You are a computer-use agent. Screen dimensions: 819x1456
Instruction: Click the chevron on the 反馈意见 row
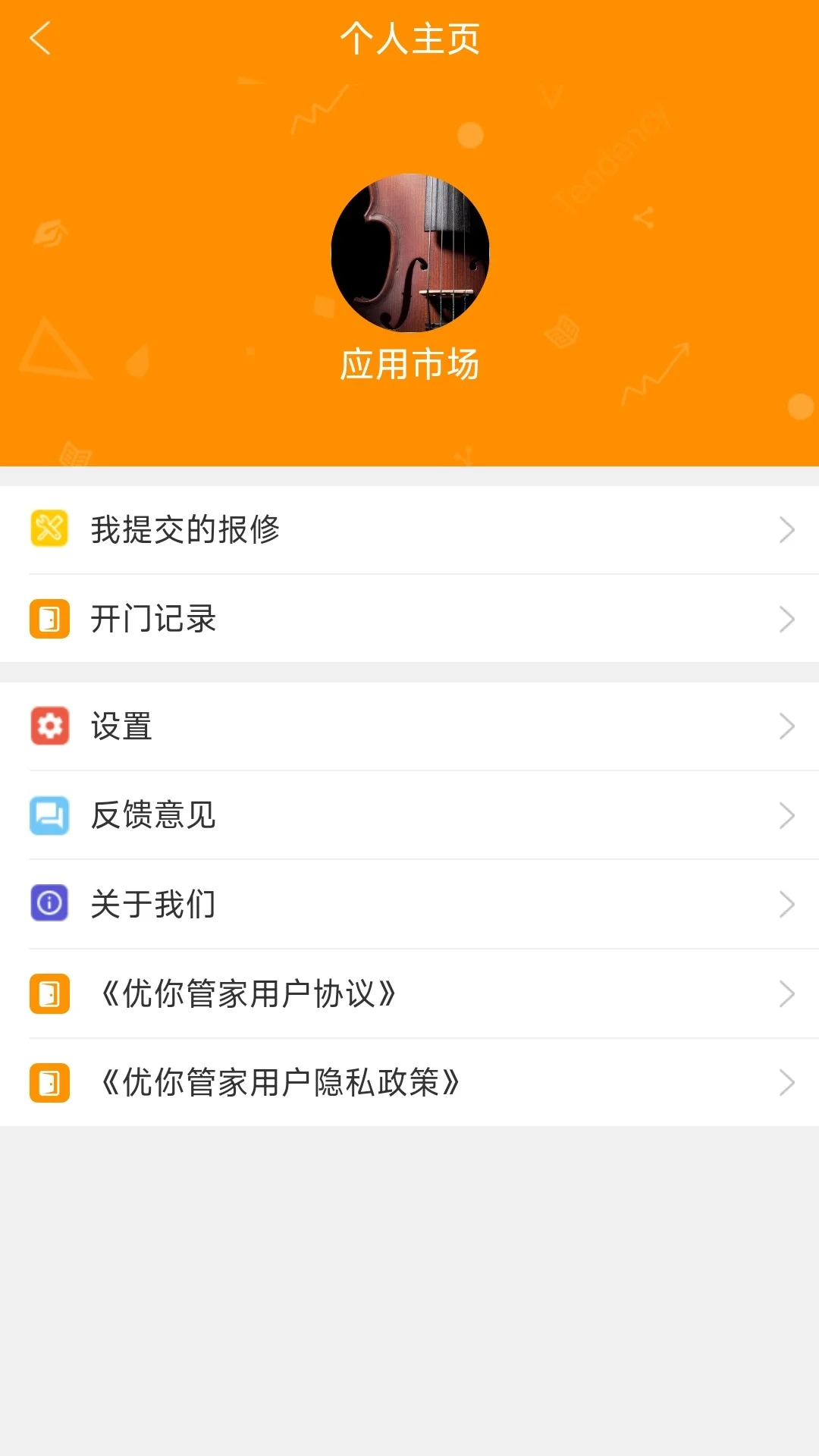pos(786,815)
